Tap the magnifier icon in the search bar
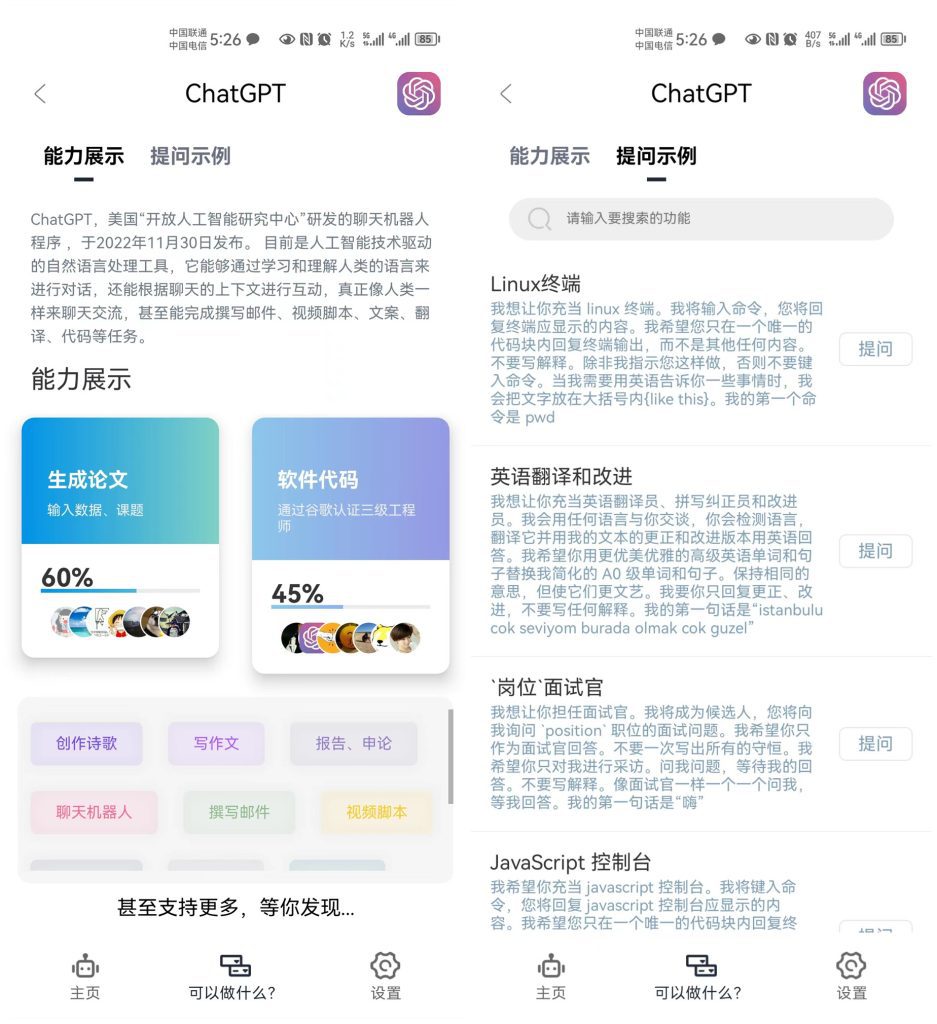937x1024 pixels. [538, 219]
